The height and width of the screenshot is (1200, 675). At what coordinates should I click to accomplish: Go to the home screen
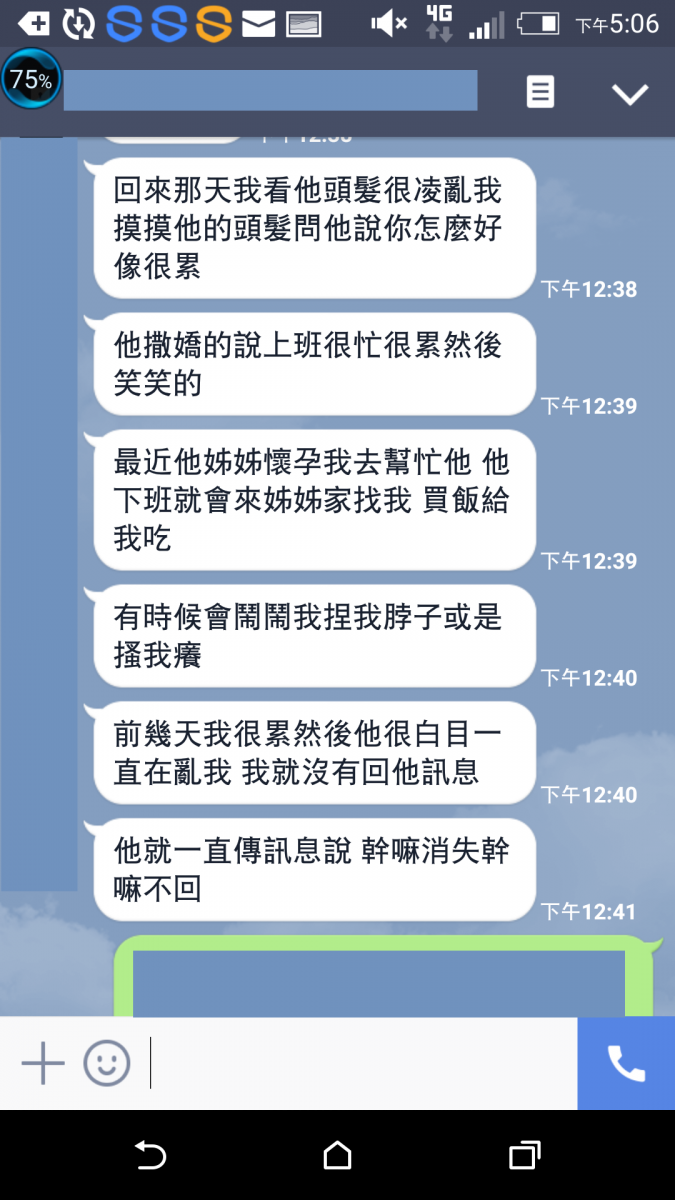point(338,1155)
